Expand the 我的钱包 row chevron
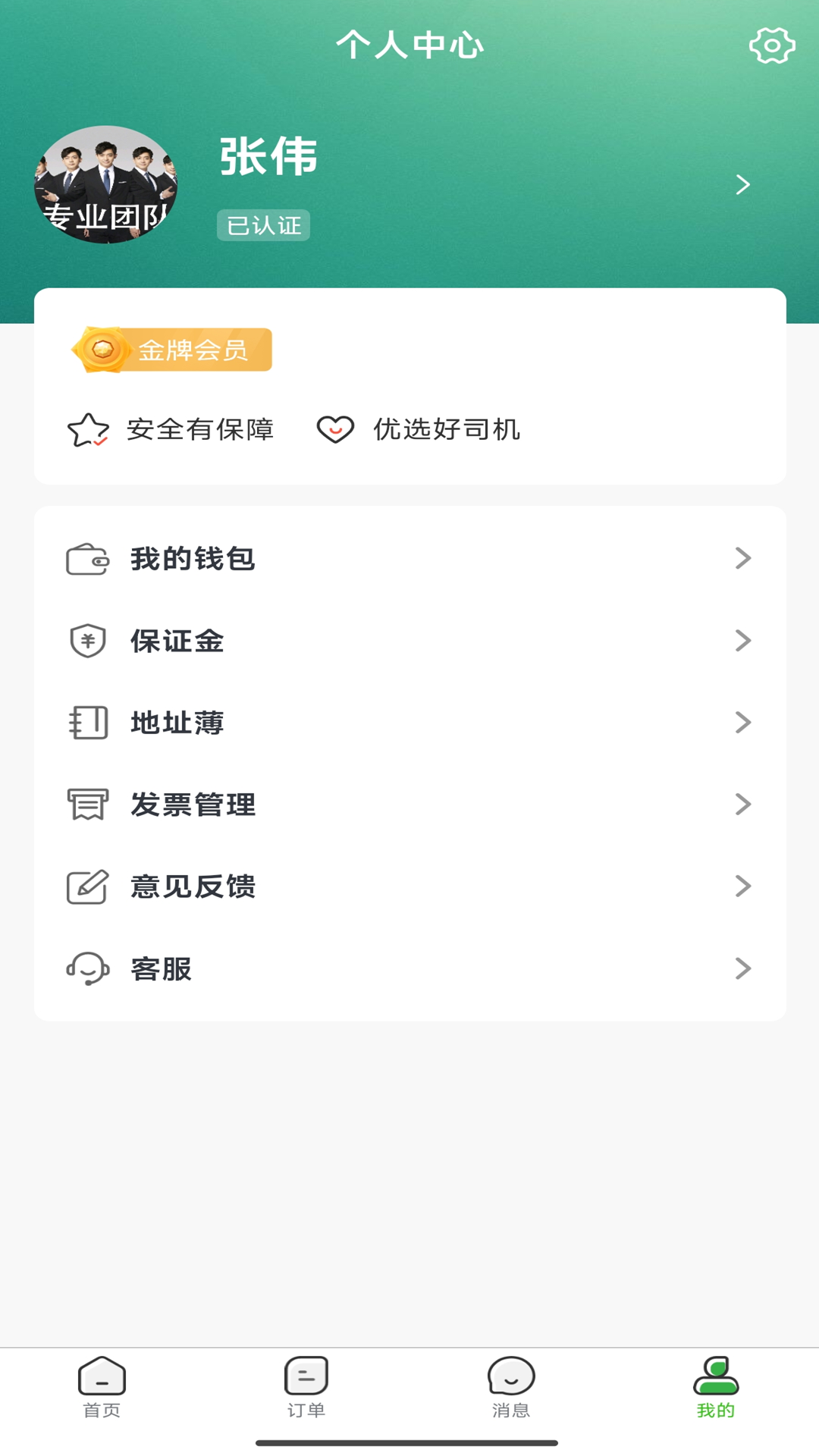Screen dimensions: 819x1456 coord(743,559)
